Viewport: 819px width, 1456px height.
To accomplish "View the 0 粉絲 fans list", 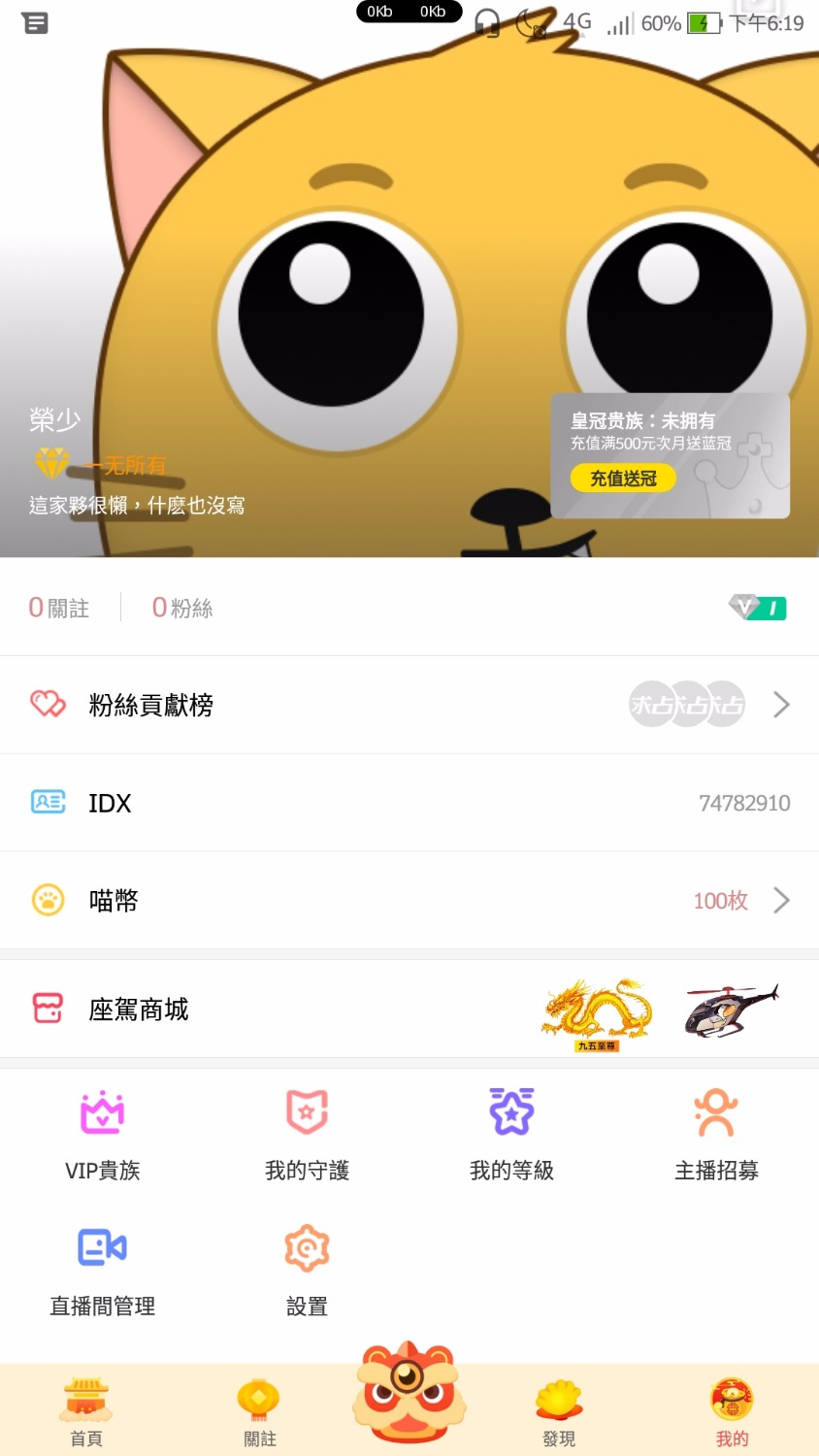I will point(182,608).
